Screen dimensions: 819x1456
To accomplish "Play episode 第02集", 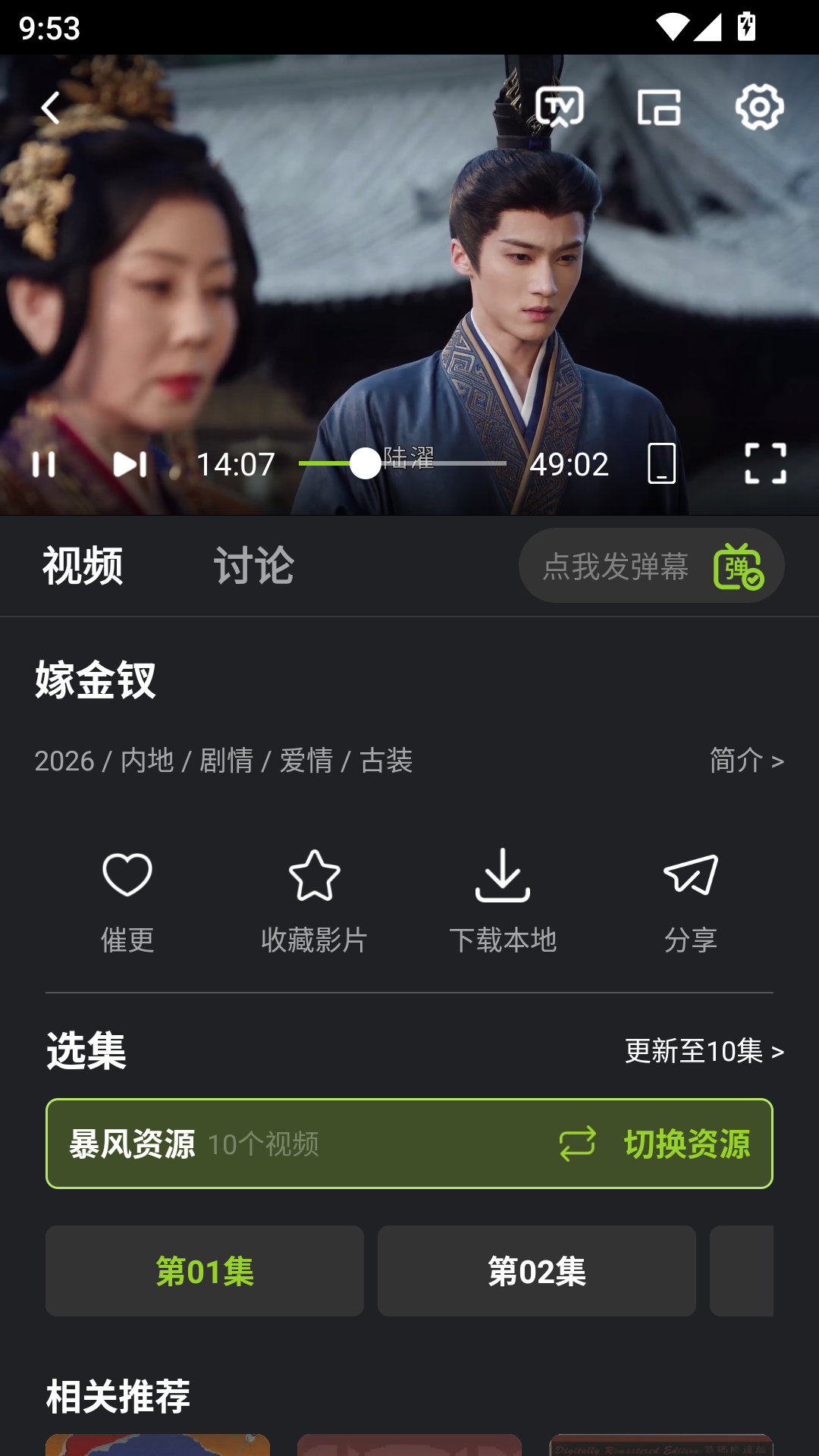I will pos(537,1271).
